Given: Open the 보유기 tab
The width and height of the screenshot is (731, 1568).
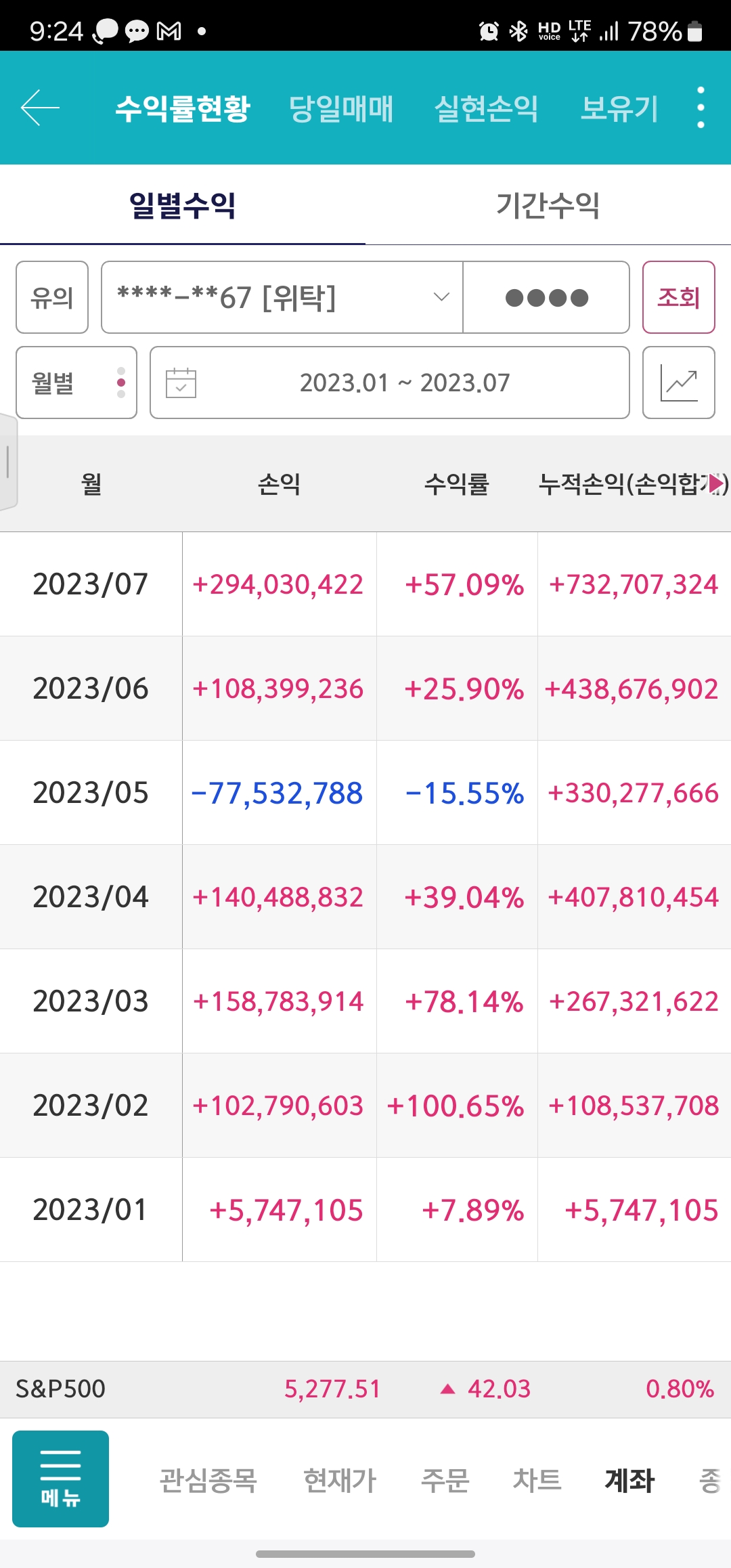Looking at the screenshot, I should click(619, 108).
